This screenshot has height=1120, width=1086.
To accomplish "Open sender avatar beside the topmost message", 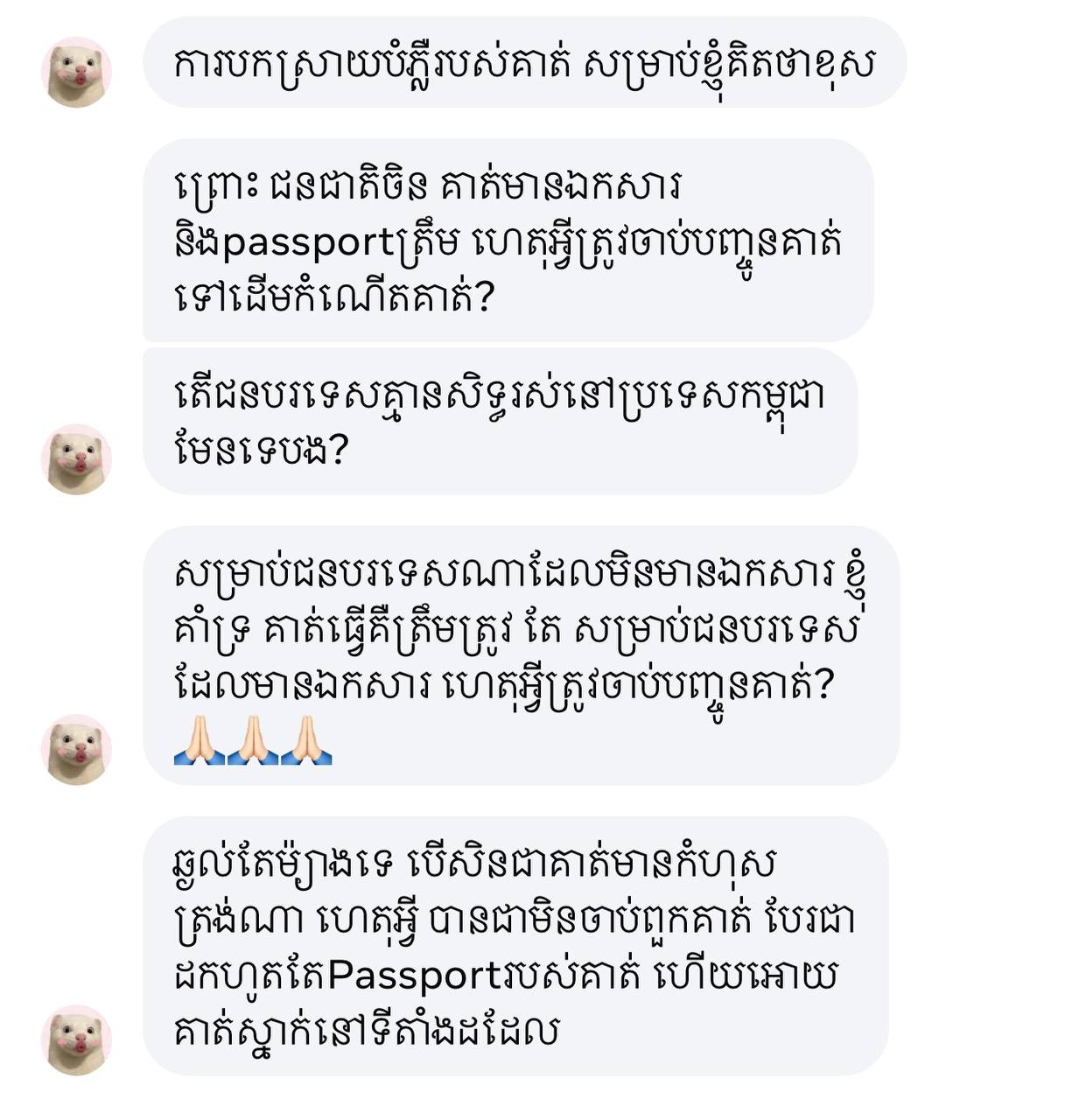I will coord(77,72).
